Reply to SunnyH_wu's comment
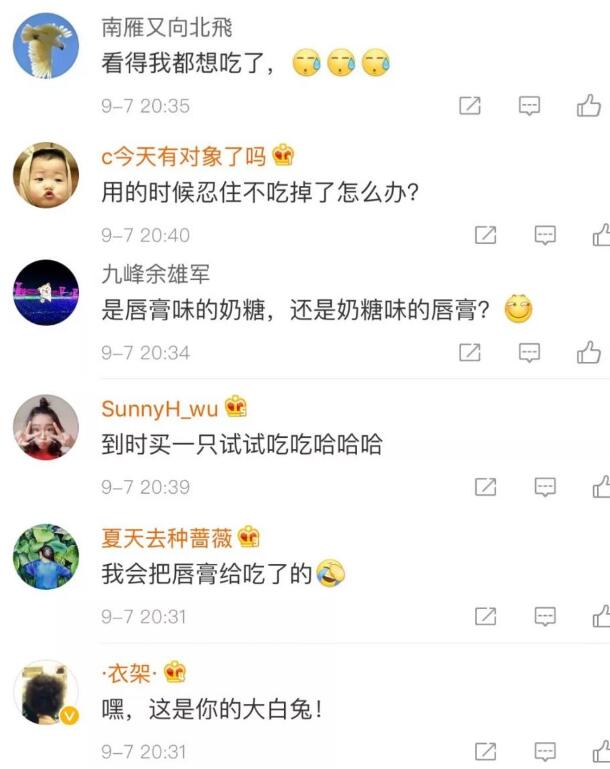610x769 pixels. coord(545,487)
